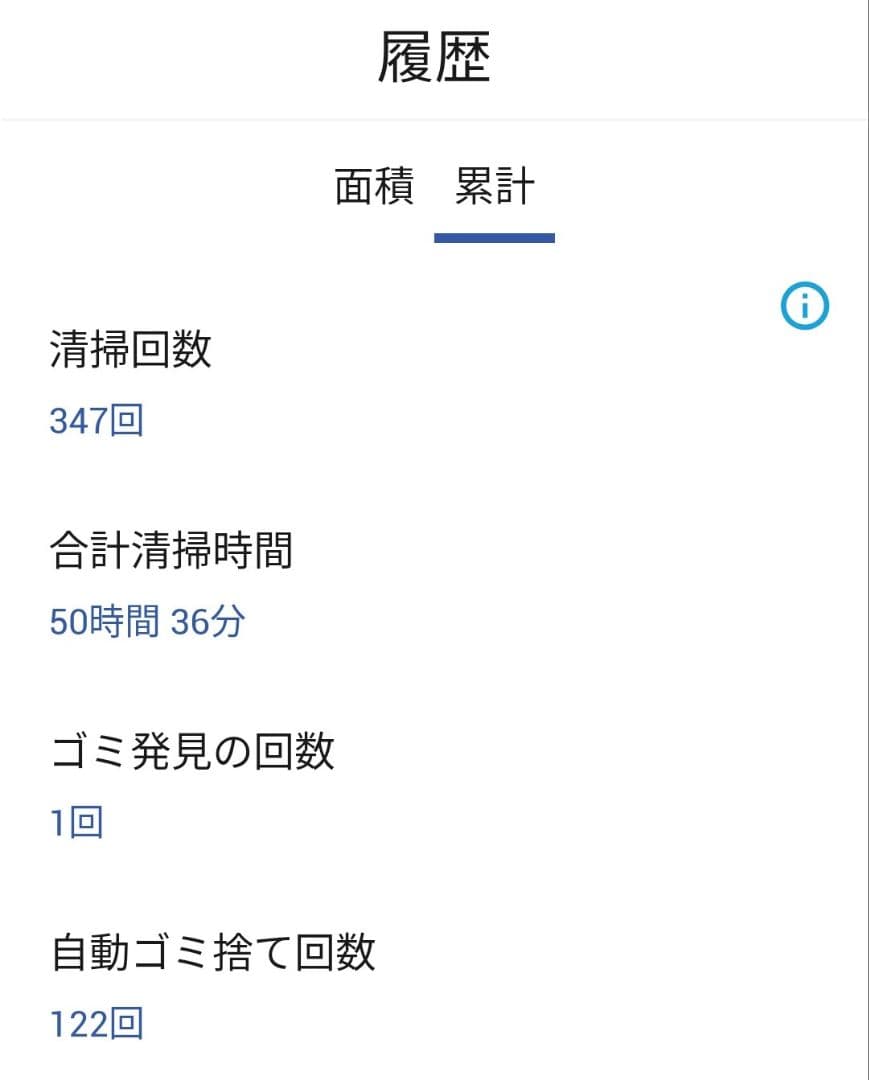Select the 累計 tab
This screenshot has height=1080, width=869.
click(x=494, y=187)
